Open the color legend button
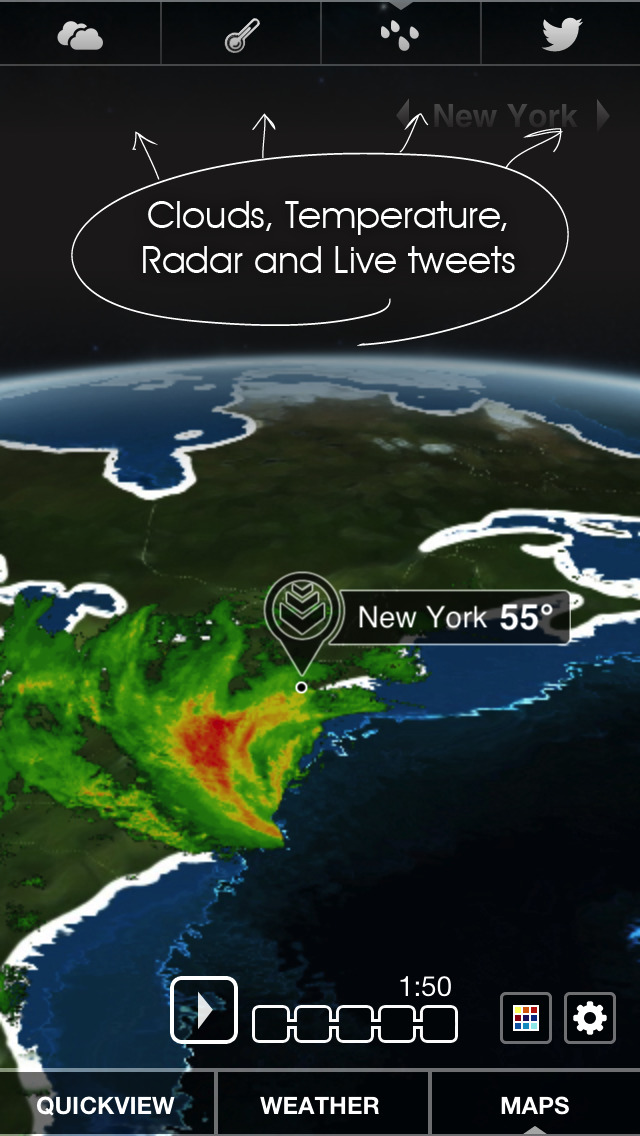This screenshot has height=1136, width=640. coord(525,1018)
